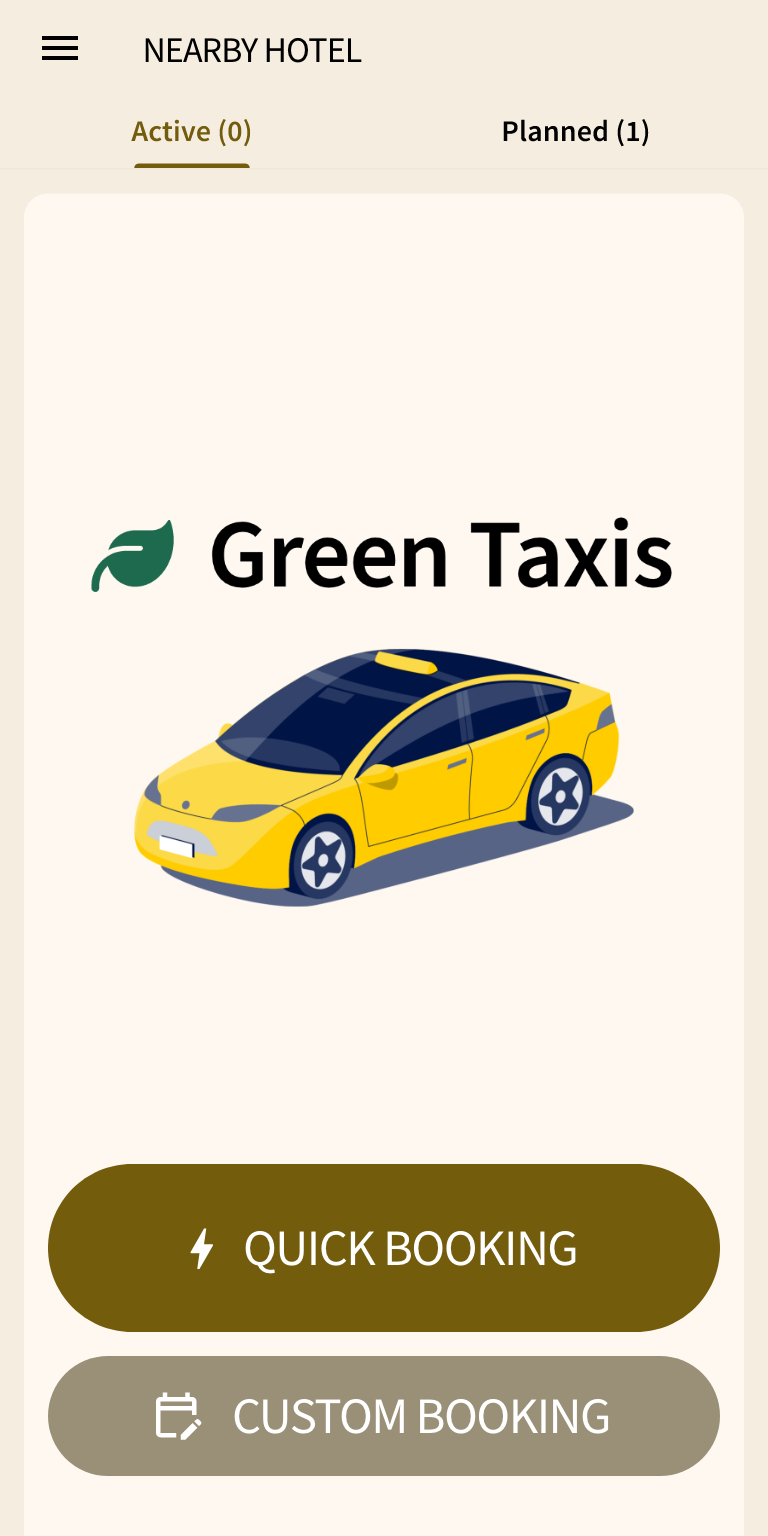The width and height of the screenshot is (768, 1536).
Task: Start a Quick Booking
Action: 384,1248
